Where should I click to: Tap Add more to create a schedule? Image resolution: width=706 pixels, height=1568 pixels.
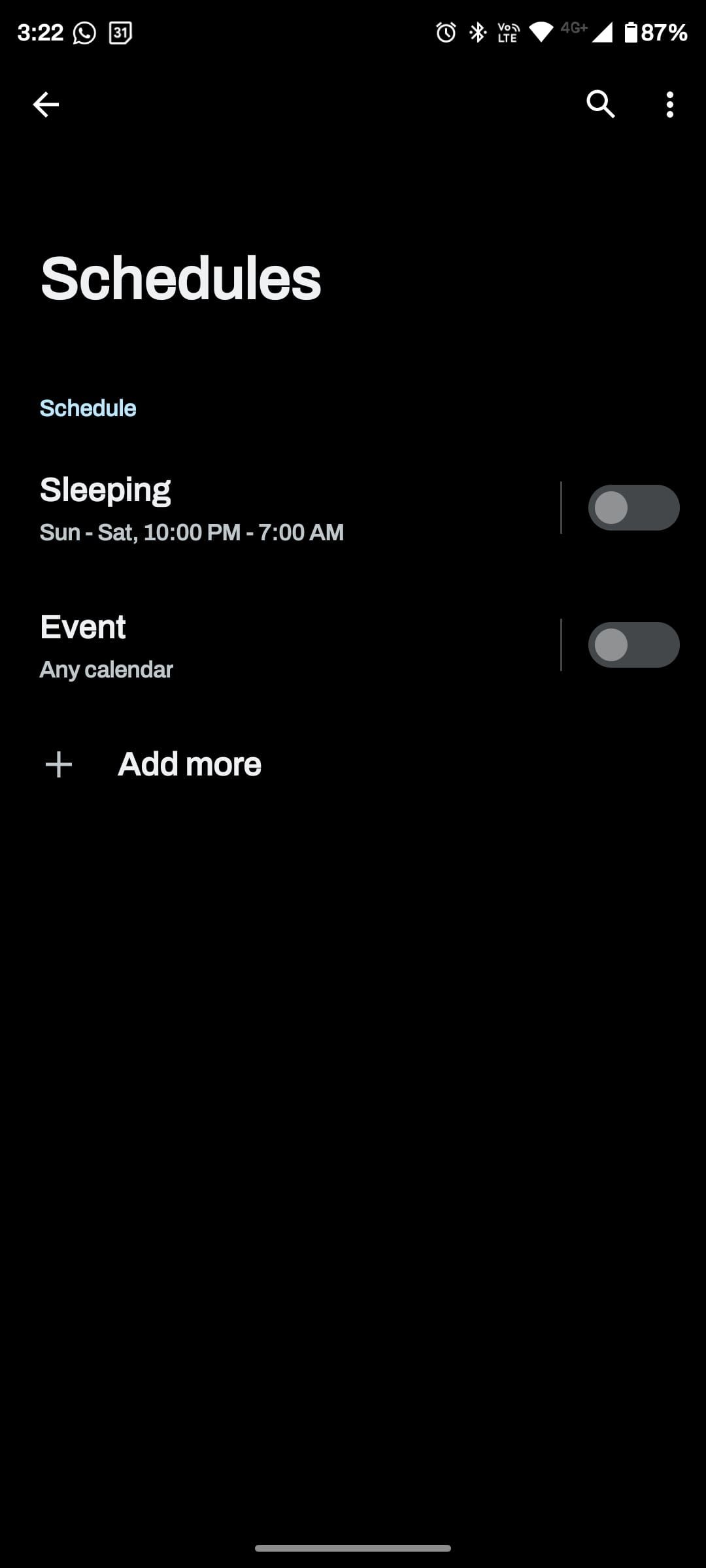(x=189, y=763)
